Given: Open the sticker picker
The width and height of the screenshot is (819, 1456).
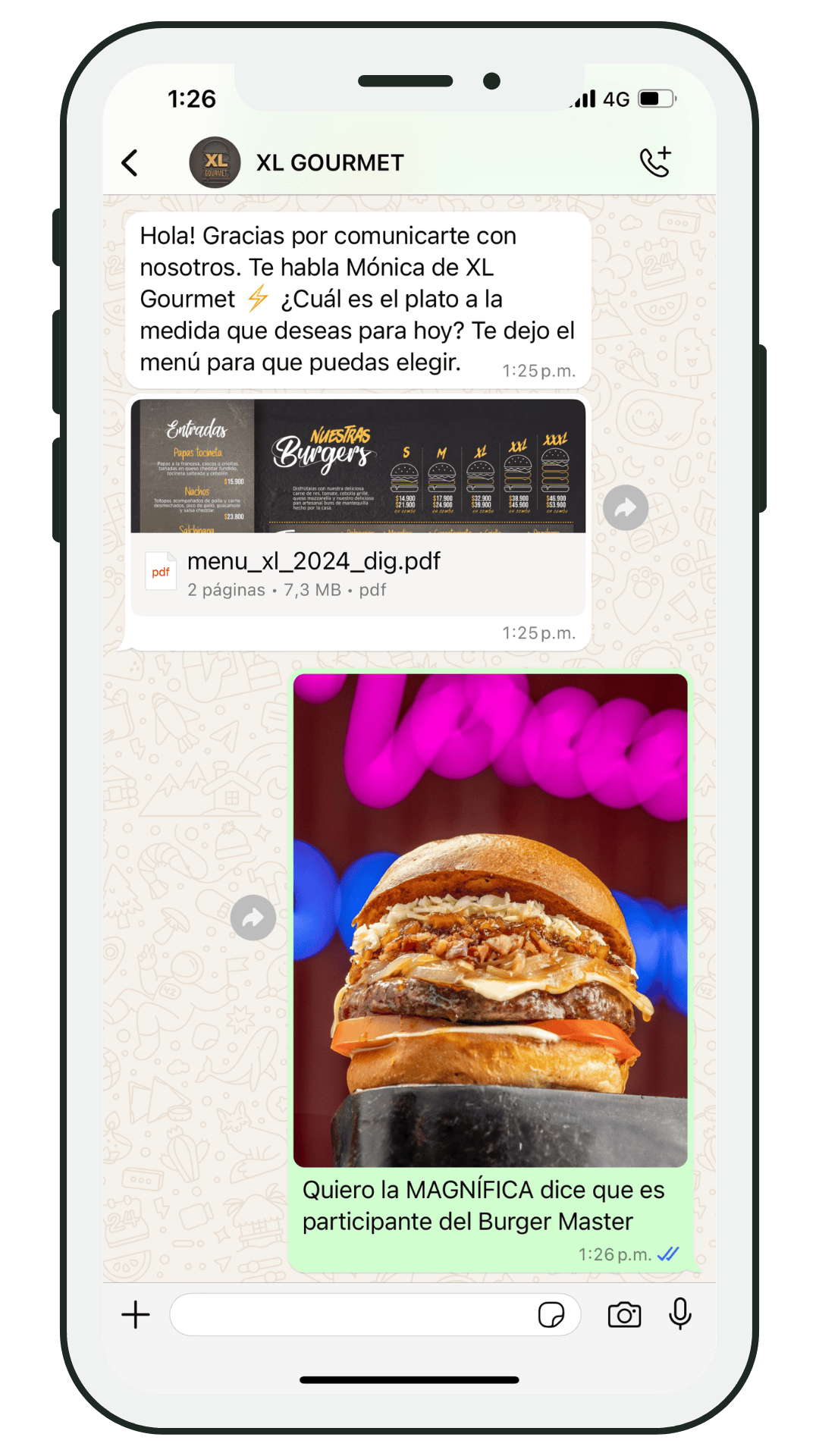Looking at the screenshot, I should 551,1314.
